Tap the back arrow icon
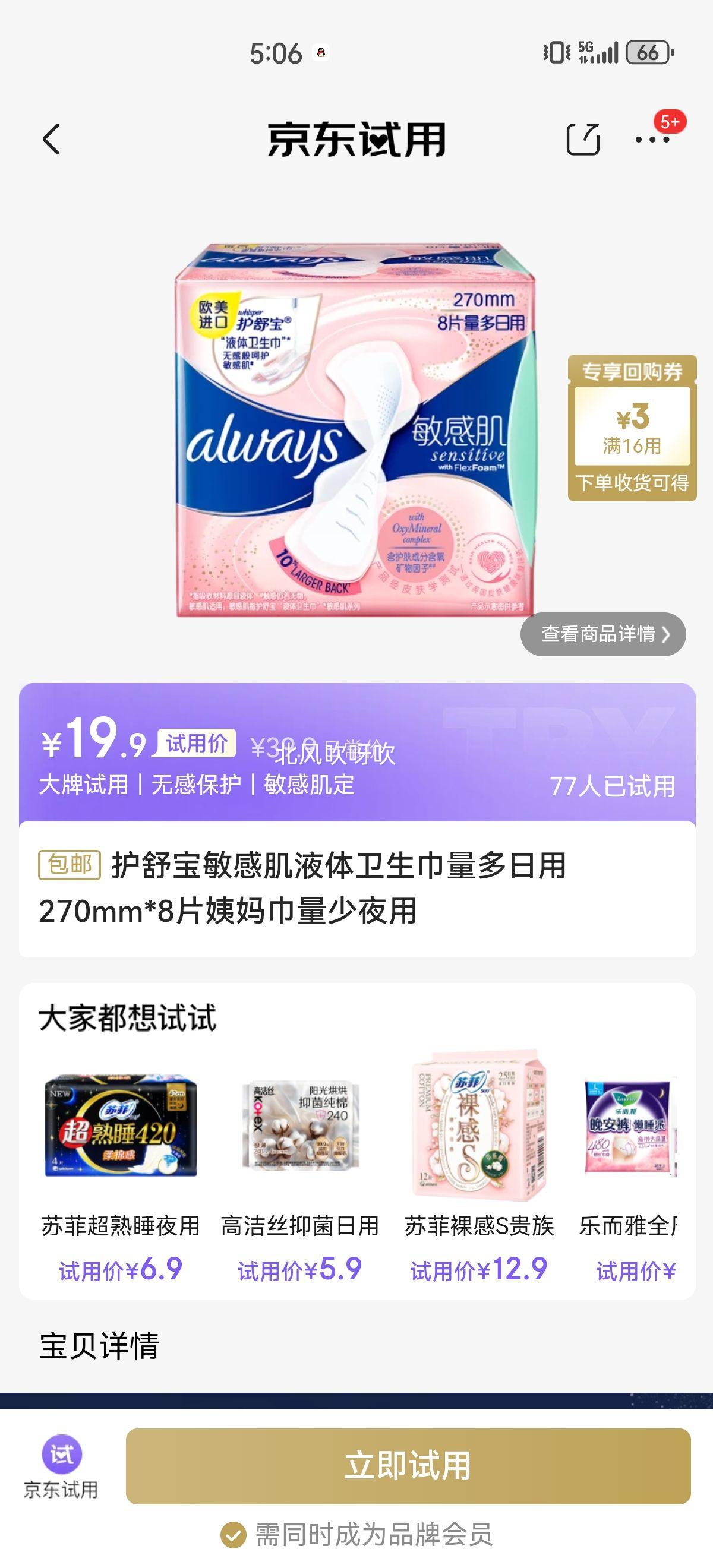 tap(51, 139)
